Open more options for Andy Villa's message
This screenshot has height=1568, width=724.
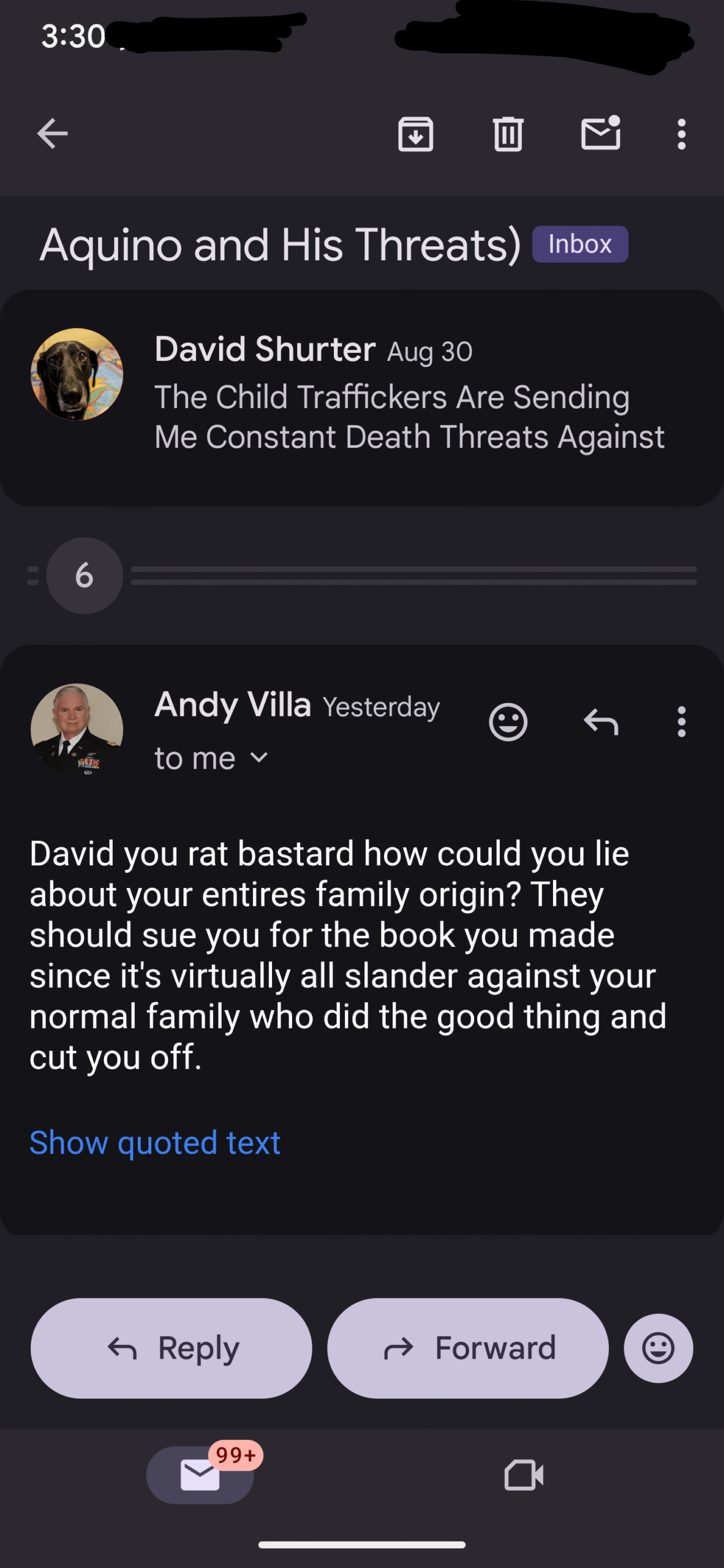[x=682, y=722]
